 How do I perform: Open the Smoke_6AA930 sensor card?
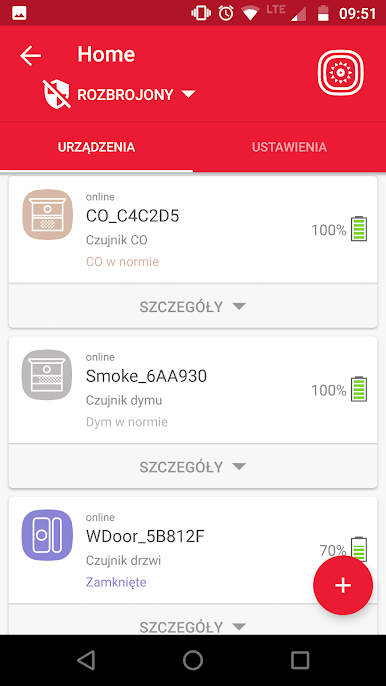click(193, 390)
